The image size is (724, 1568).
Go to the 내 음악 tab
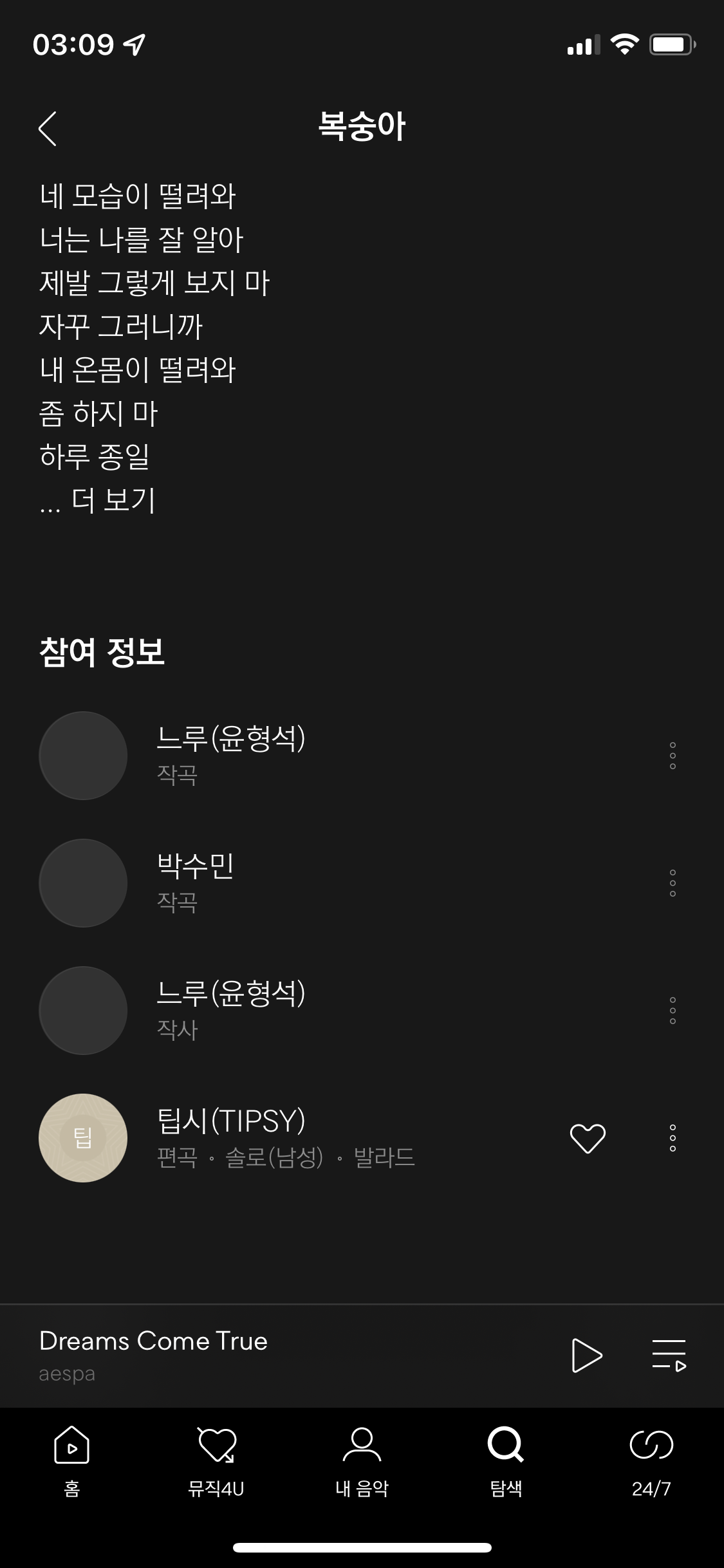pyautogui.click(x=362, y=1461)
